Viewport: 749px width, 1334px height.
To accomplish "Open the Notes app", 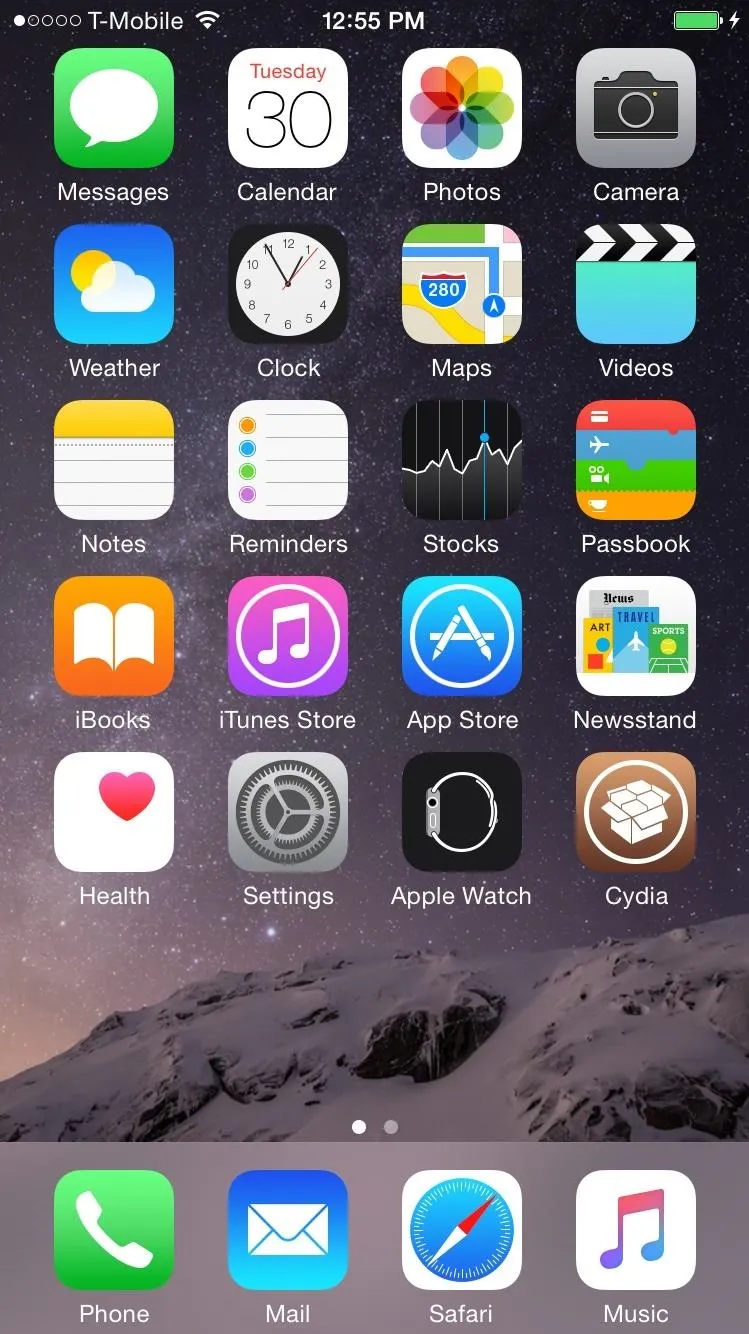I will point(114,460).
